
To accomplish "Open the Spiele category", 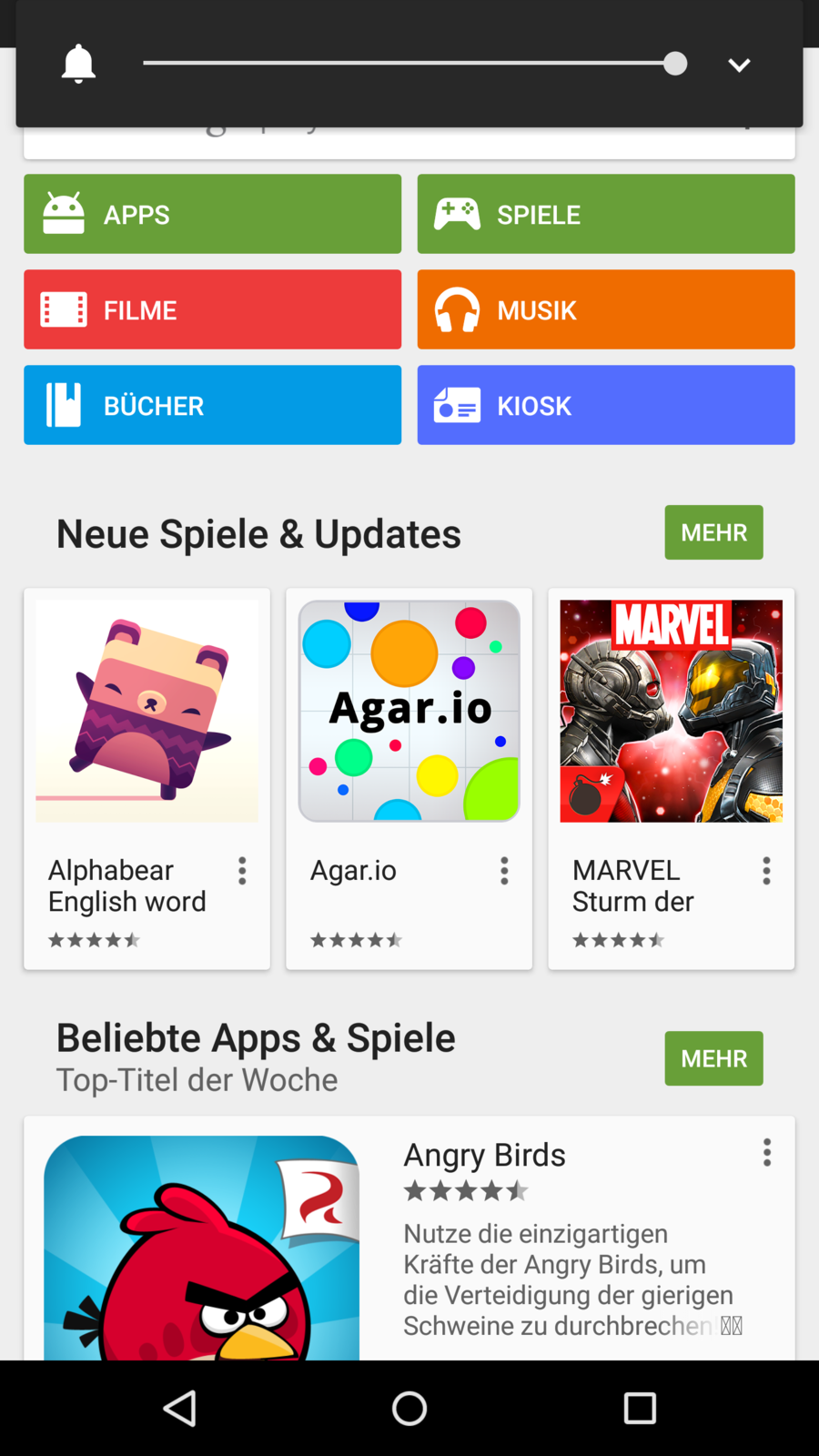I will click(606, 214).
